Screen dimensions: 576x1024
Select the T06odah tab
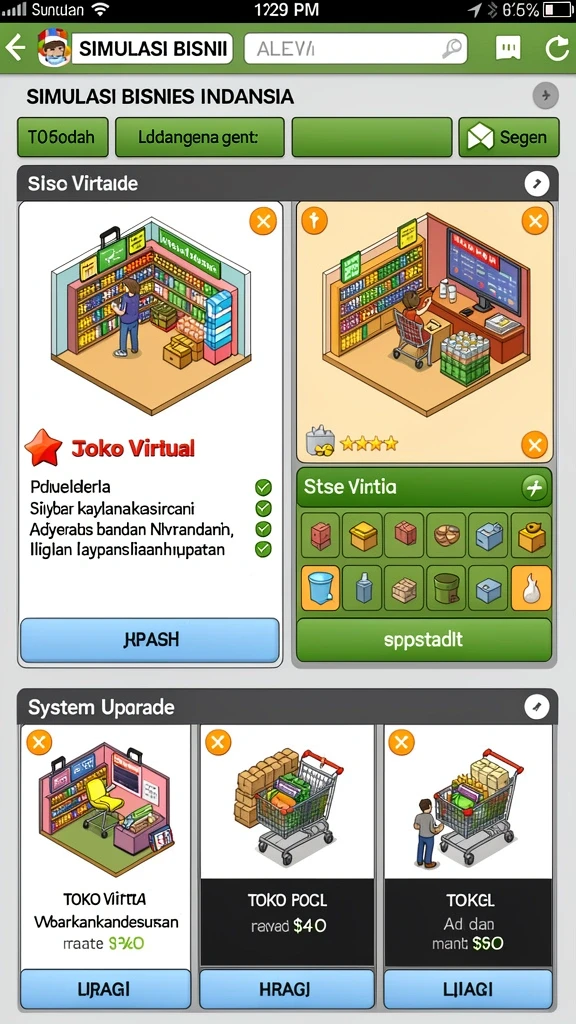63,137
